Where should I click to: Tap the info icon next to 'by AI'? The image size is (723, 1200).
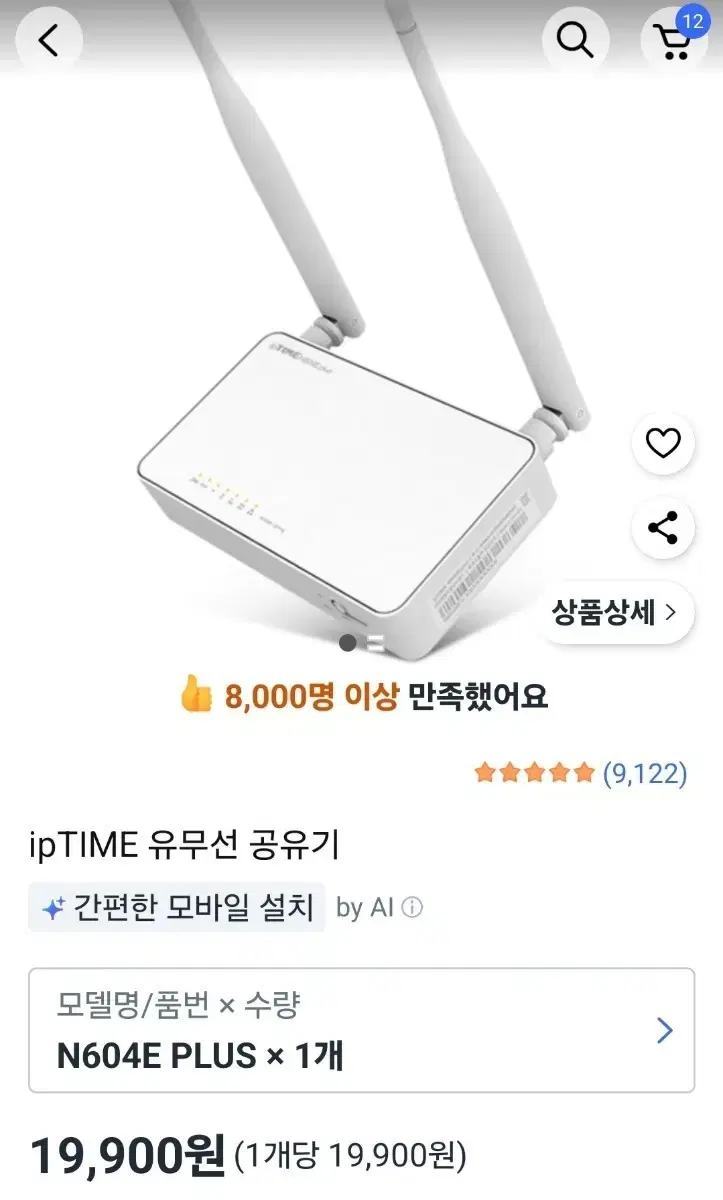pos(411,908)
